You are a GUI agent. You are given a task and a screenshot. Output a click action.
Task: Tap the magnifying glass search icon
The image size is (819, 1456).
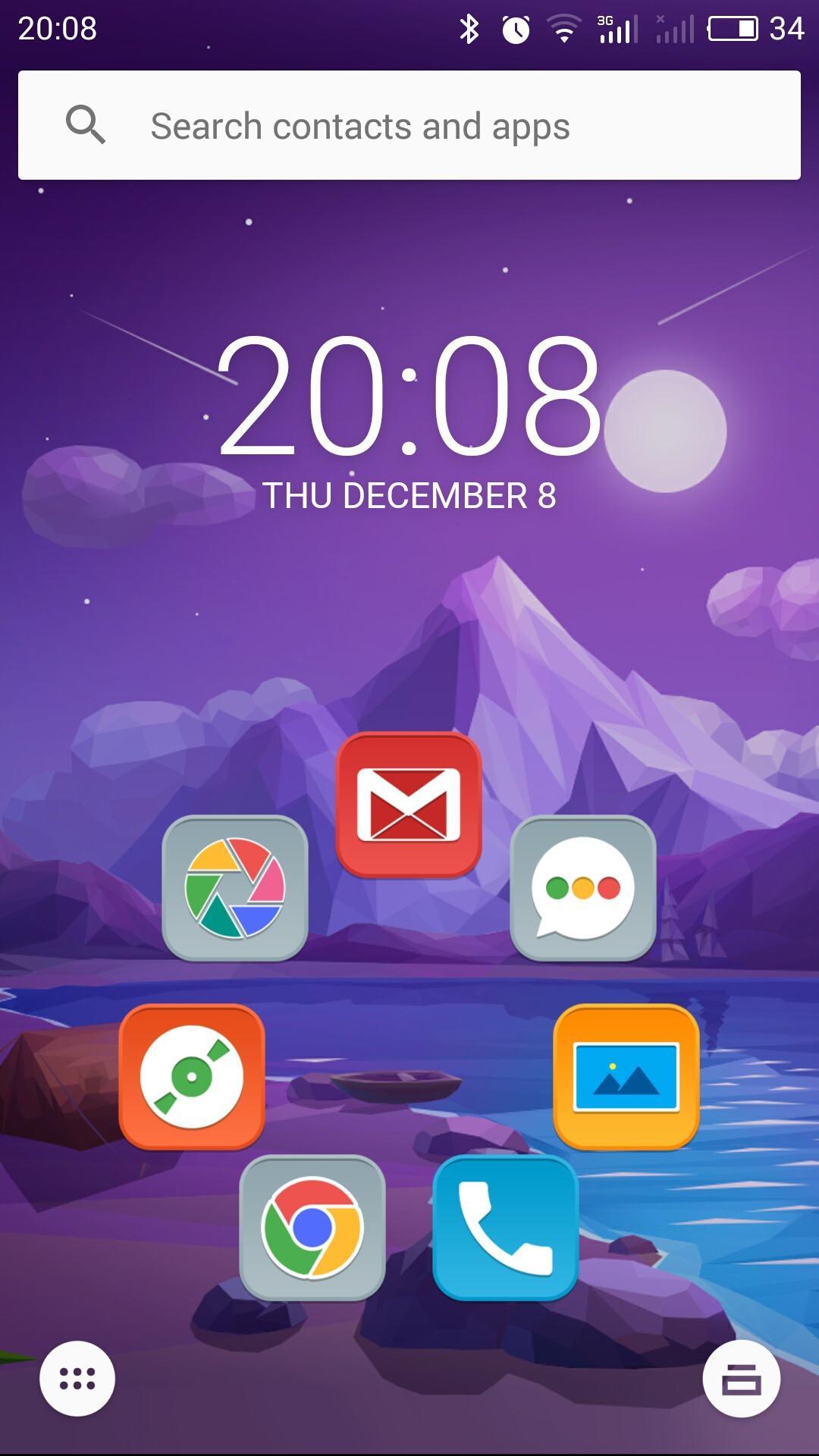coord(86,125)
